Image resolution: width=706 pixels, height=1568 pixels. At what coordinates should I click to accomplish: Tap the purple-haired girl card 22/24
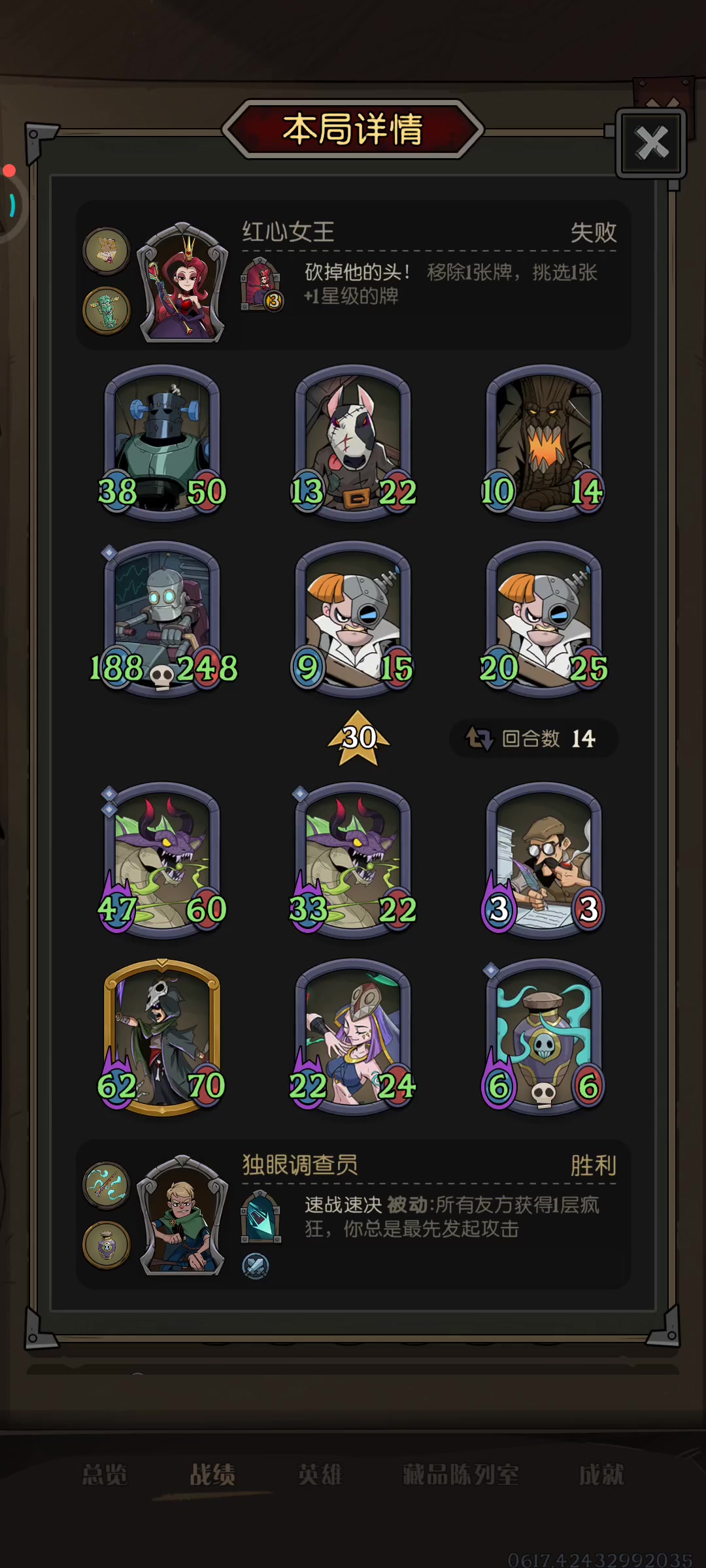pyautogui.click(x=353, y=1036)
